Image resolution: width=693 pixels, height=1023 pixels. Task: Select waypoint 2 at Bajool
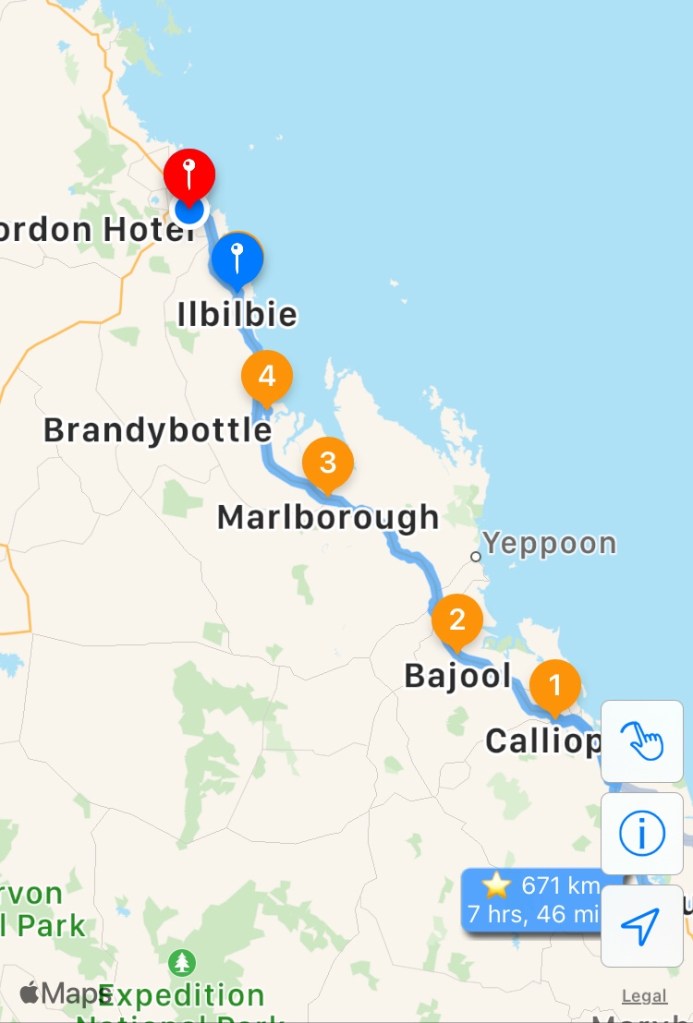coord(457,619)
